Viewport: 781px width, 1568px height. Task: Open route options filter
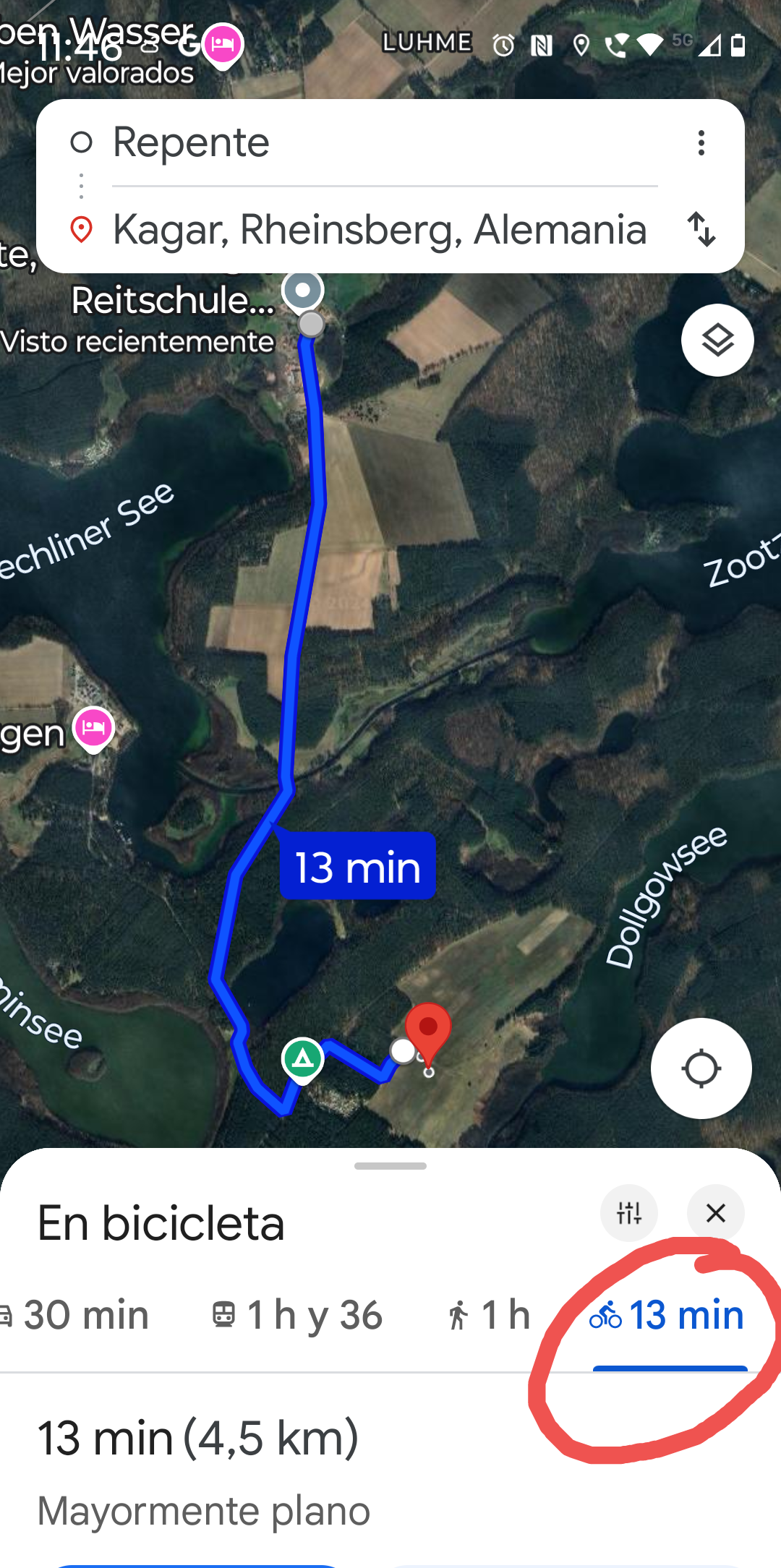tap(628, 1212)
